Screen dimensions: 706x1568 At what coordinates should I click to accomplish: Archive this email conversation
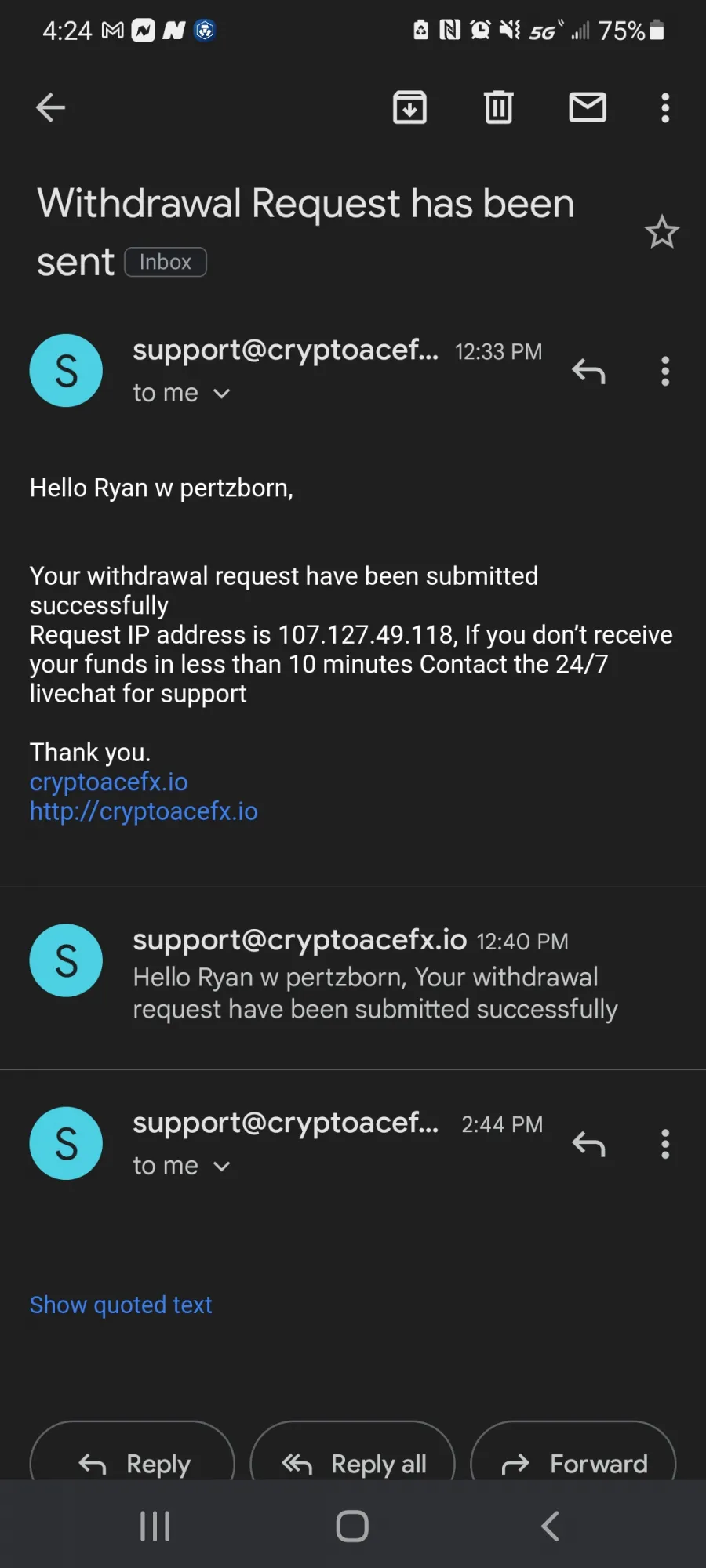click(x=409, y=107)
